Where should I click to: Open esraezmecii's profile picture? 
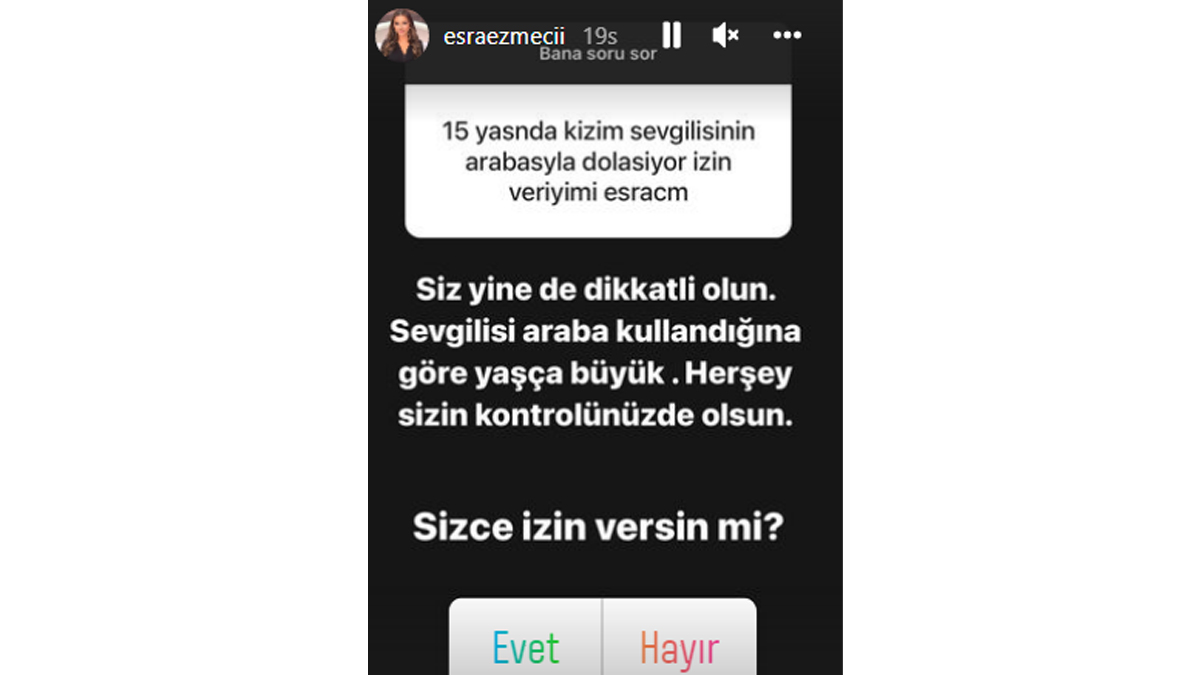tap(401, 37)
